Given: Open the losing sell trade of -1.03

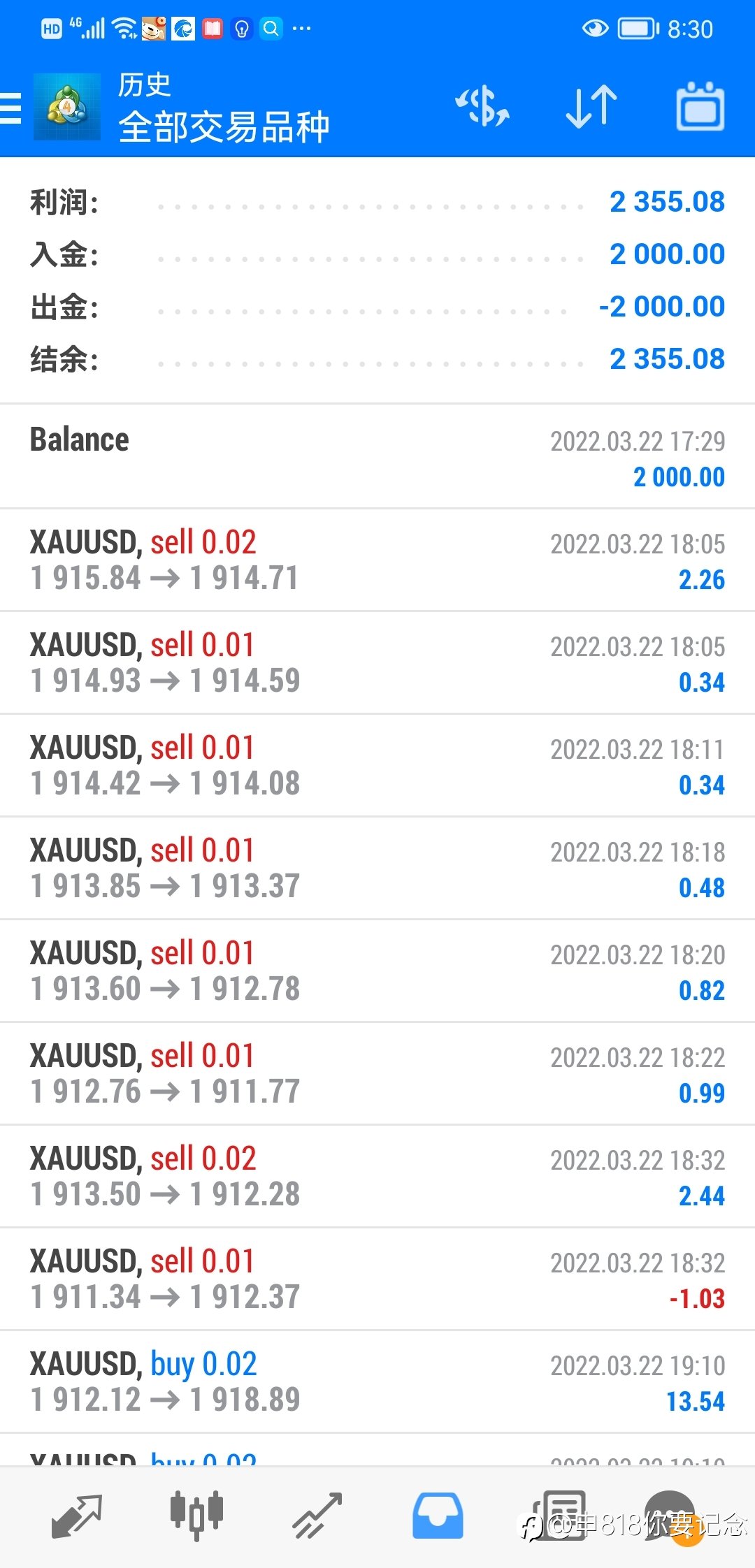Looking at the screenshot, I should 377,1279.
